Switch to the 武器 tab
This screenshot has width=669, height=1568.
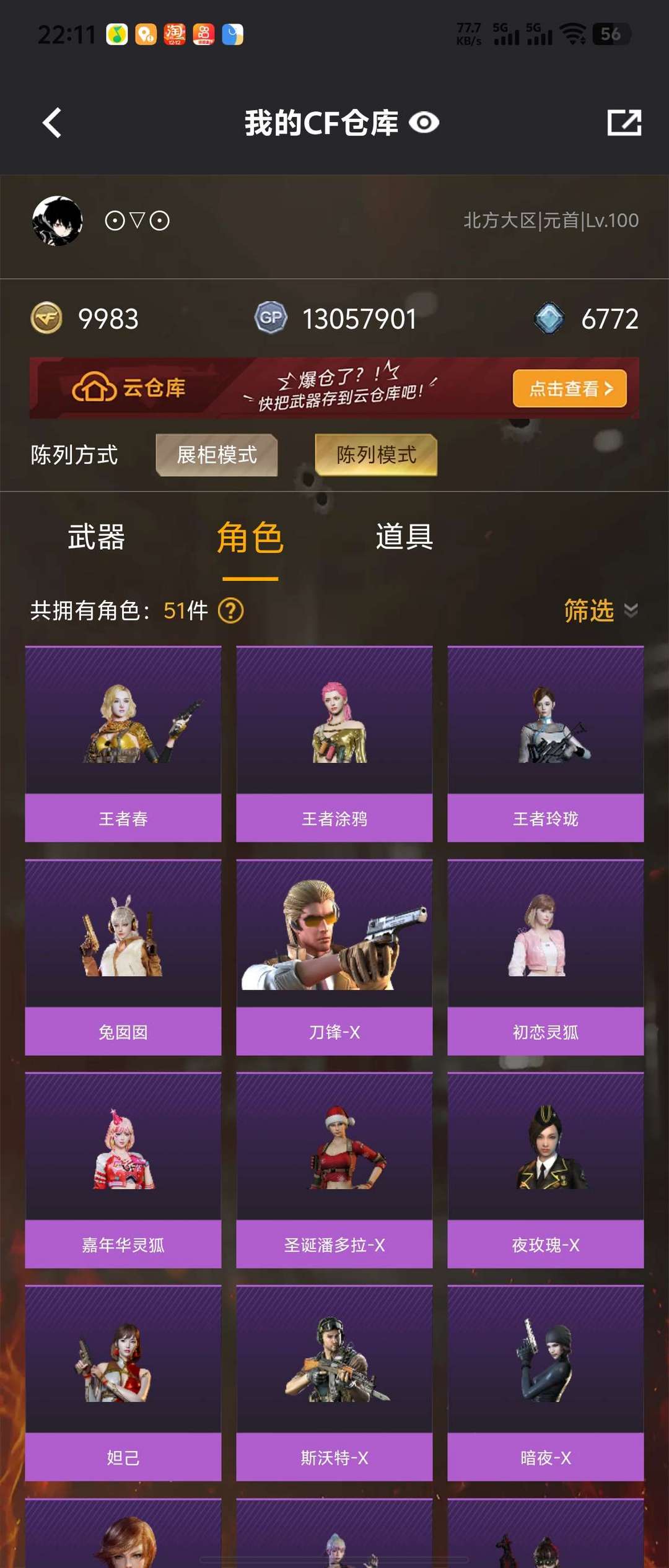point(96,536)
